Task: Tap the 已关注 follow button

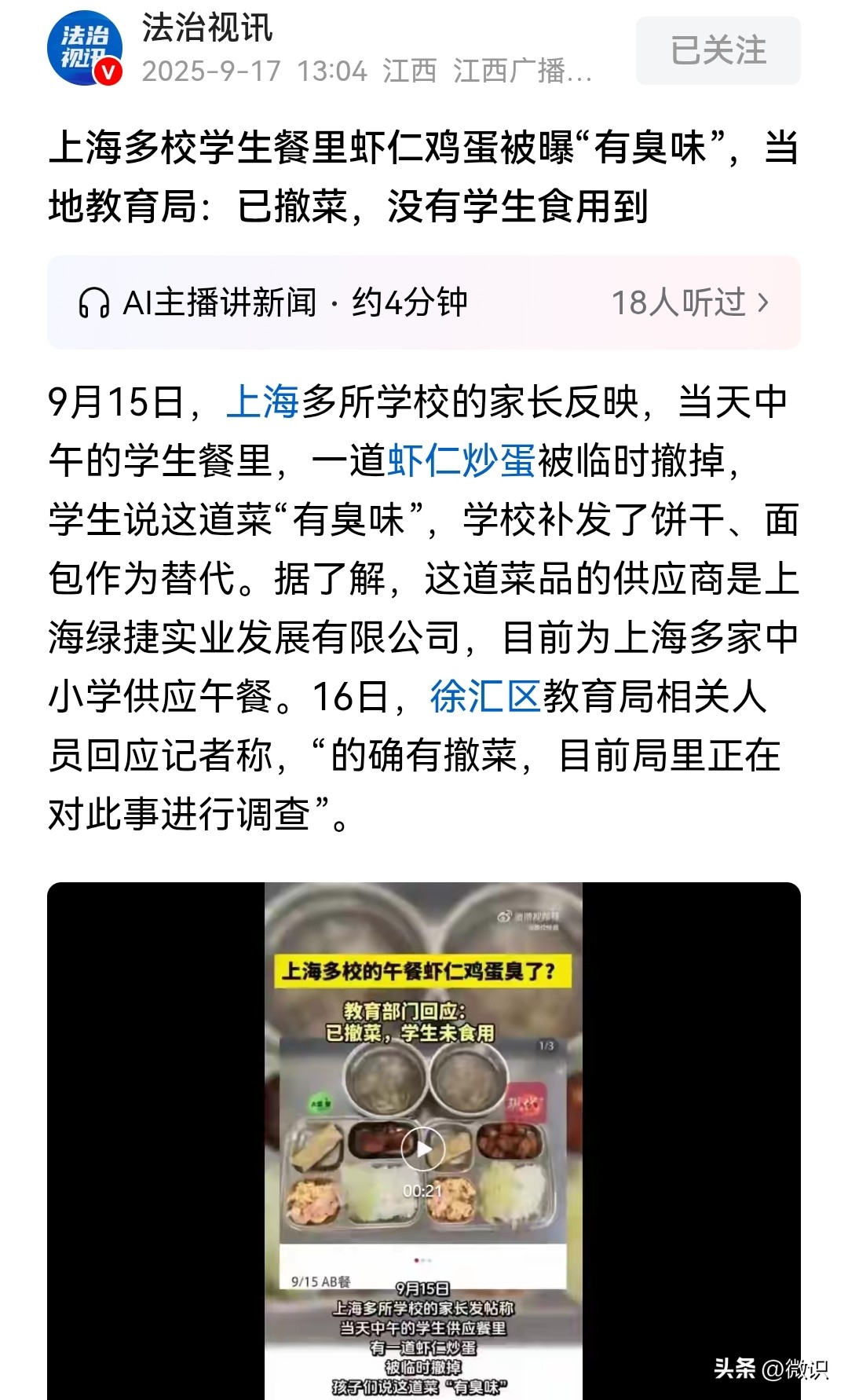Action: click(718, 51)
